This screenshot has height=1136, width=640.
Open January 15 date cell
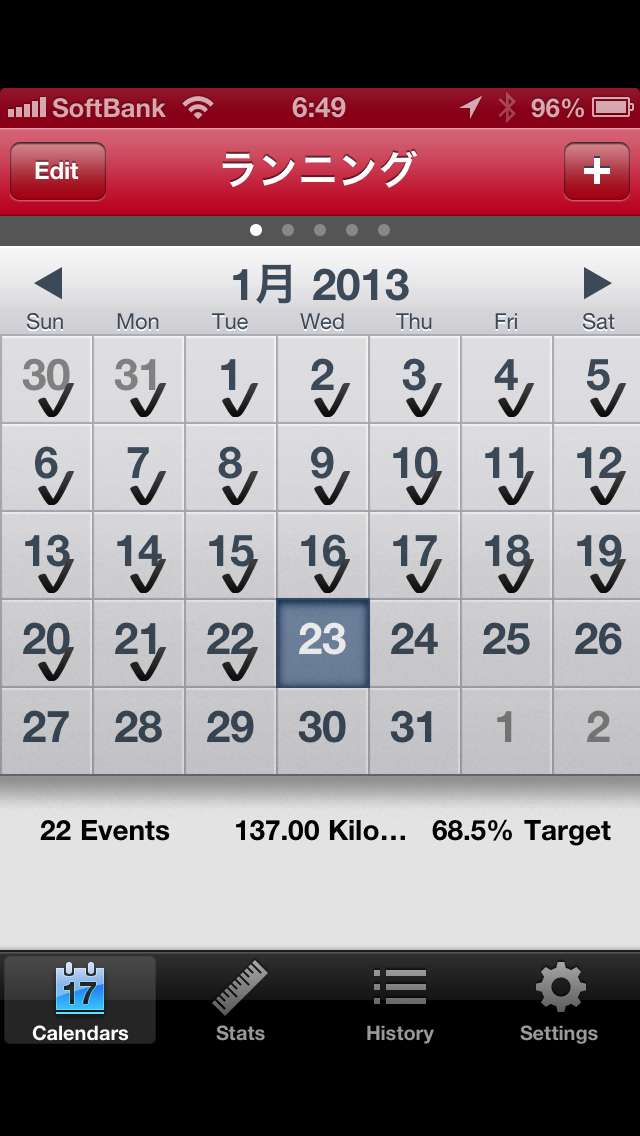(230, 556)
